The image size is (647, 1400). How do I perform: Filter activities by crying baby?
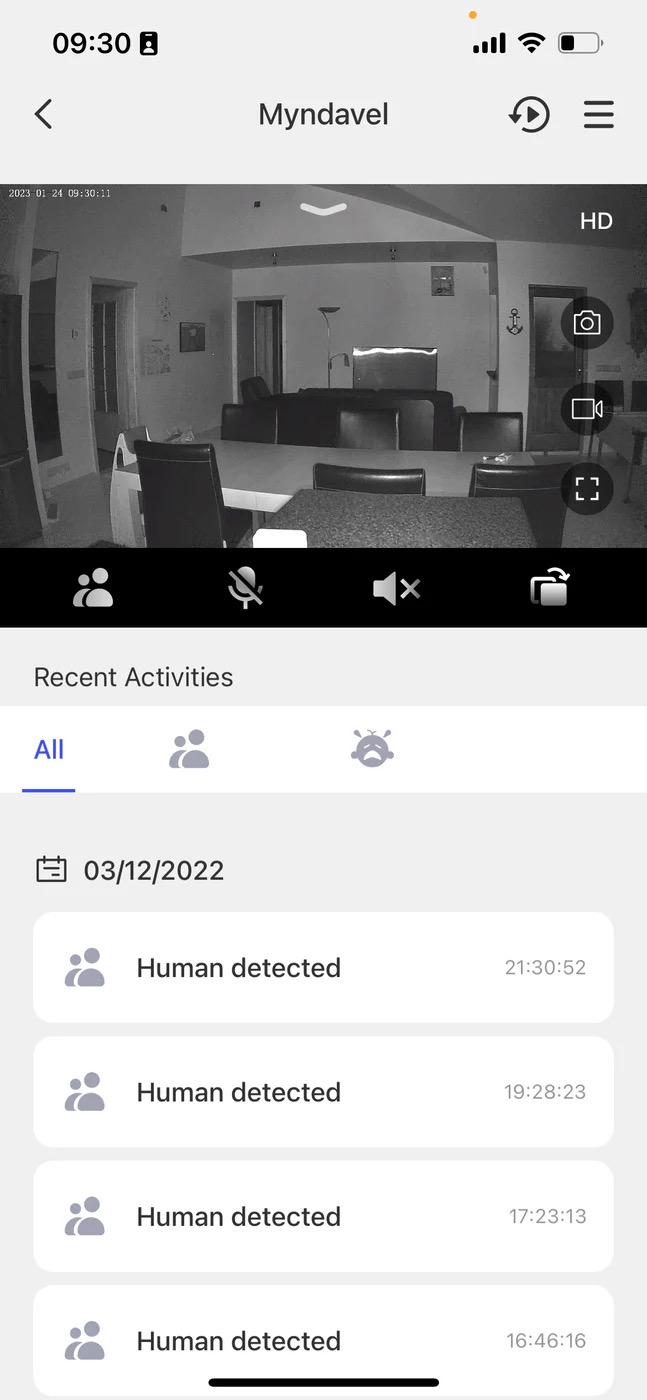click(x=372, y=748)
